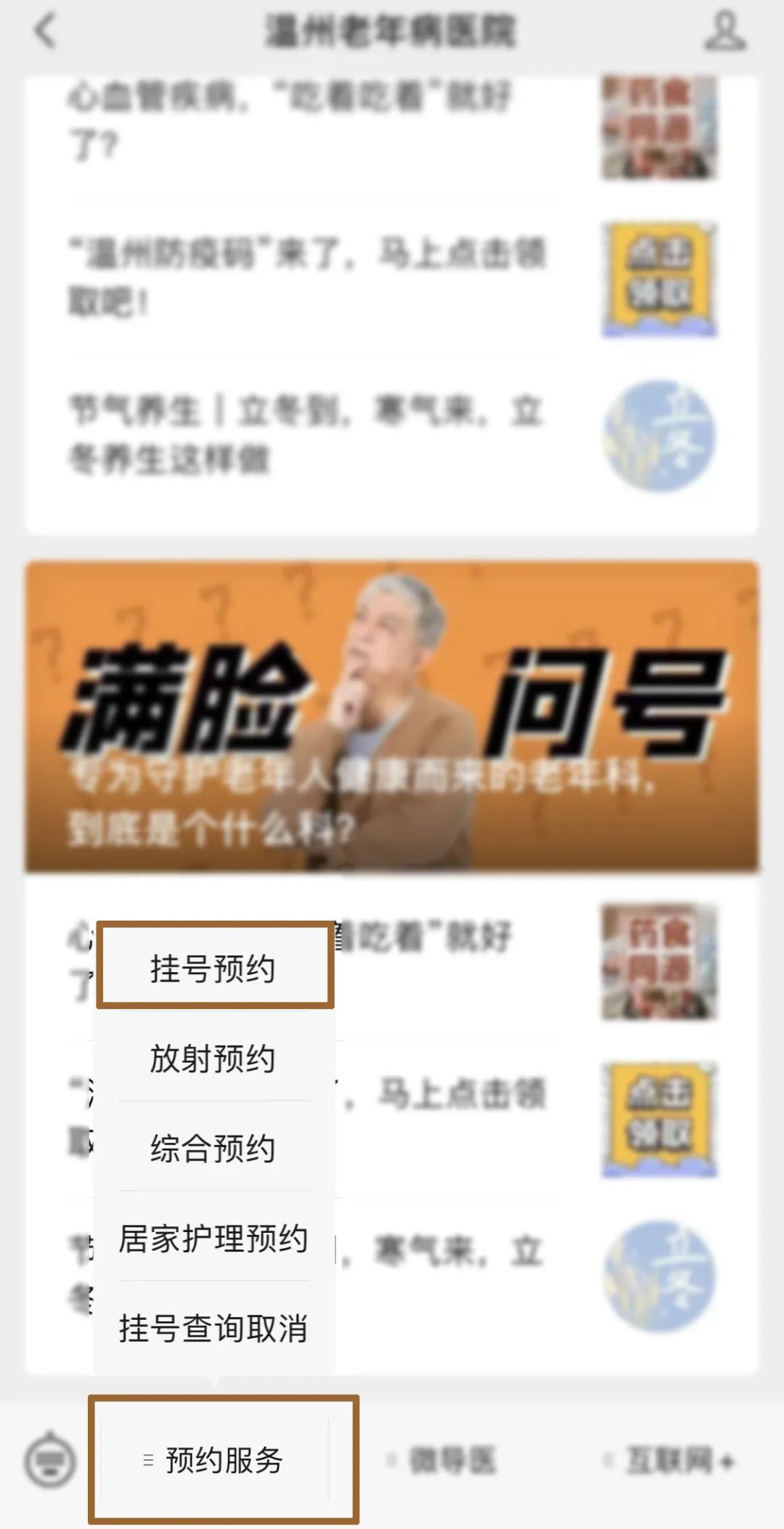Viewport: 784px width, 1529px height.
Task: Go back using the top-left arrow
Action: point(45,32)
